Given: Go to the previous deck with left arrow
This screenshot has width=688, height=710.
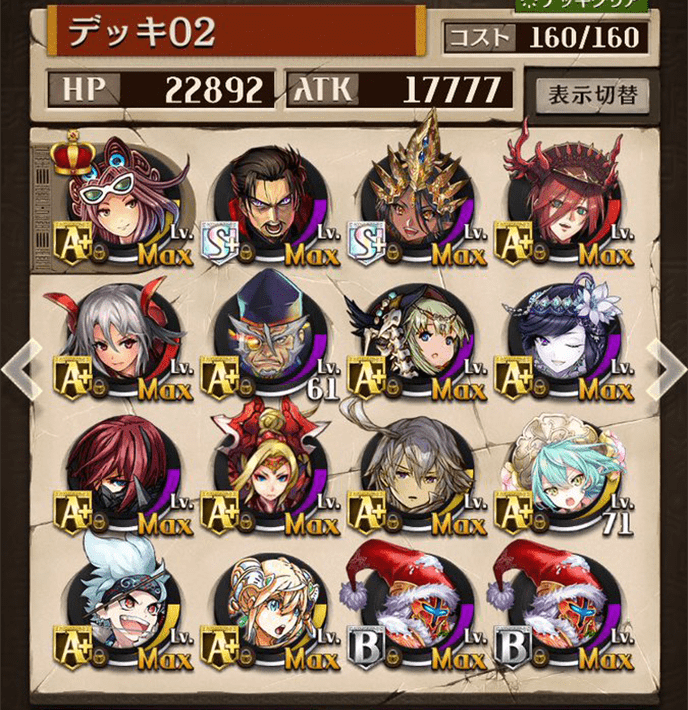Looking at the screenshot, I should [x=20, y=367].
